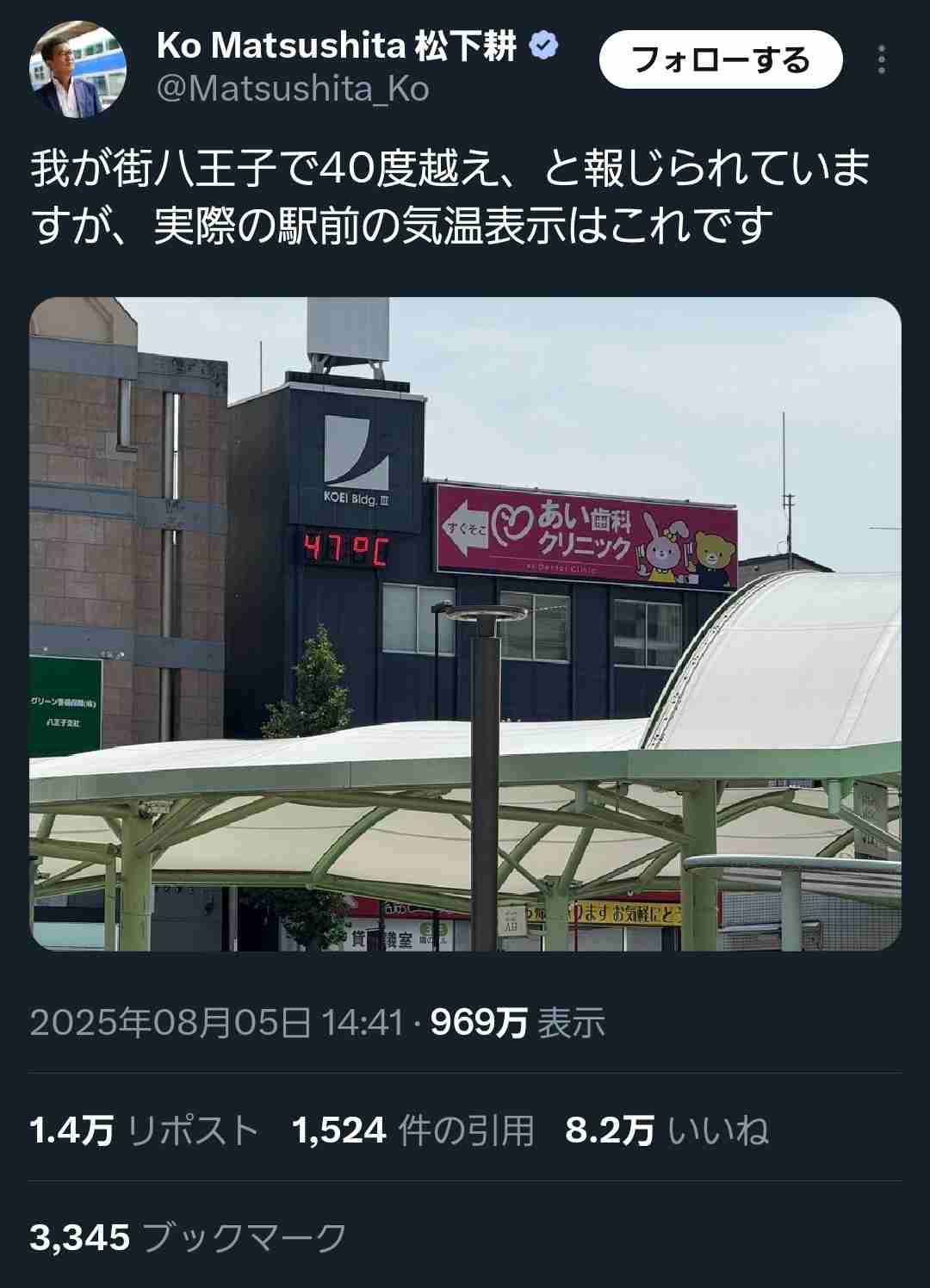View the 8.2万 いいね likes list
Screen dimensions: 930x1288
pos(666,1130)
